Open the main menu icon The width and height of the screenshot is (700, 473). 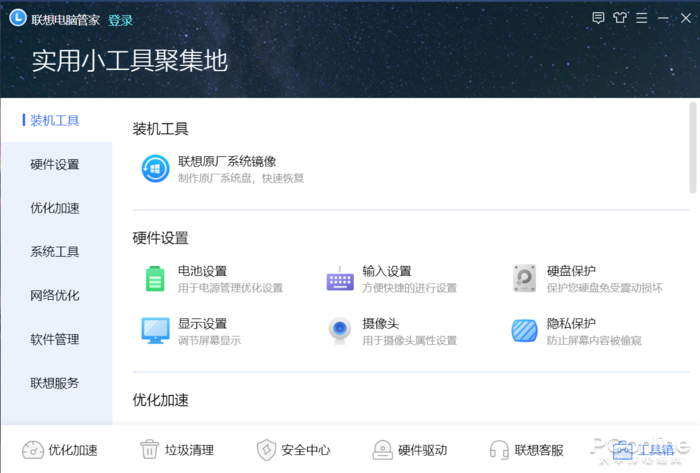[642, 18]
